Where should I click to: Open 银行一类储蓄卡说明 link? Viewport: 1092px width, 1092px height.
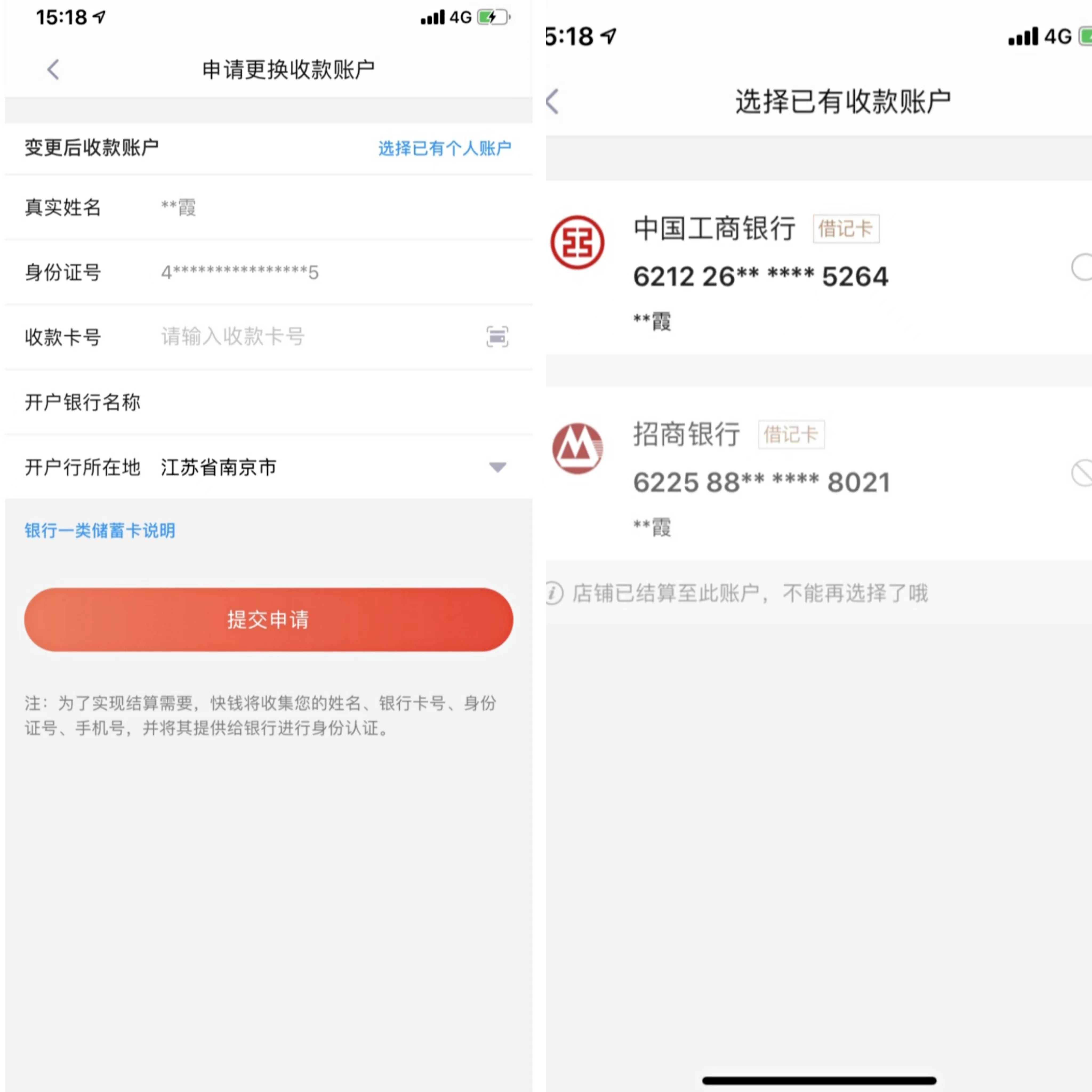(100, 530)
